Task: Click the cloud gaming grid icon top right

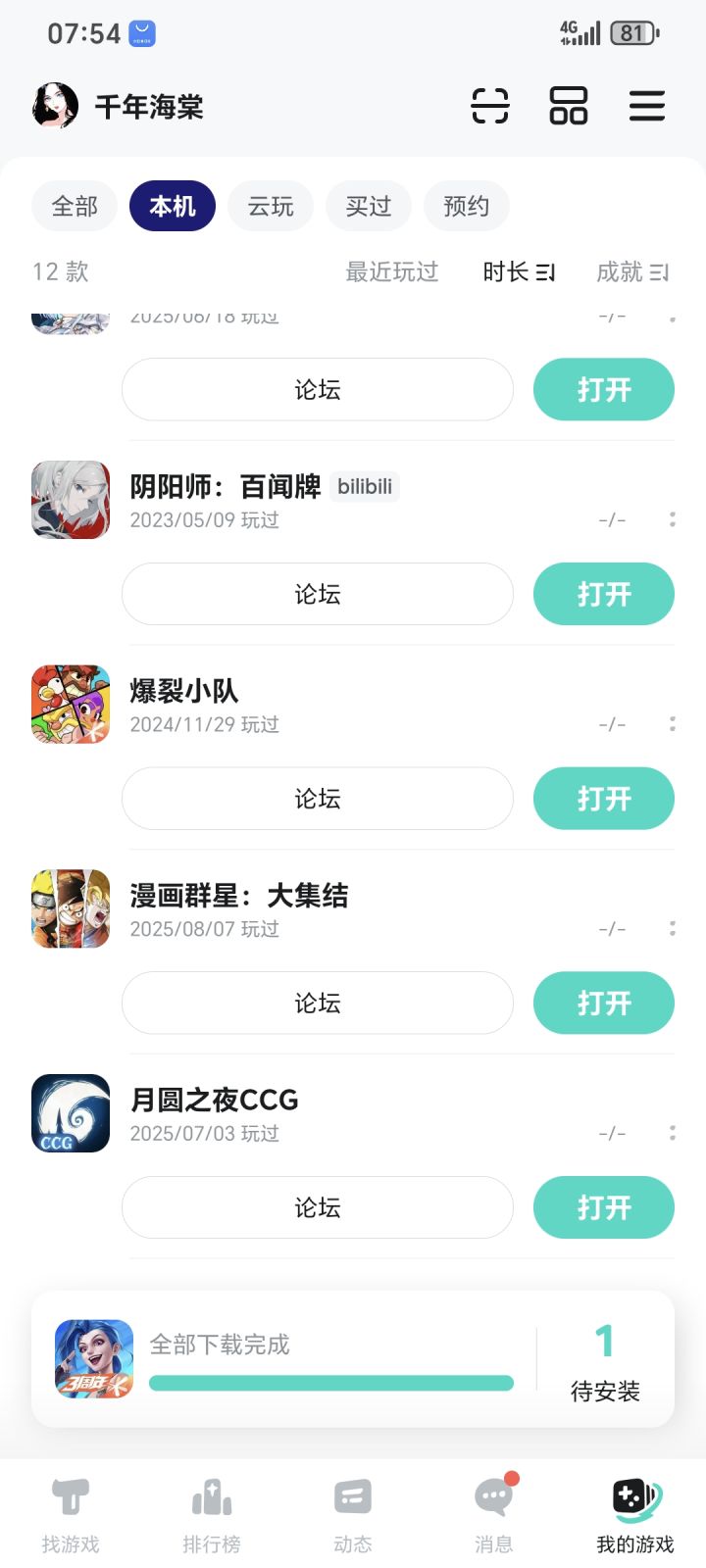Action: (568, 106)
